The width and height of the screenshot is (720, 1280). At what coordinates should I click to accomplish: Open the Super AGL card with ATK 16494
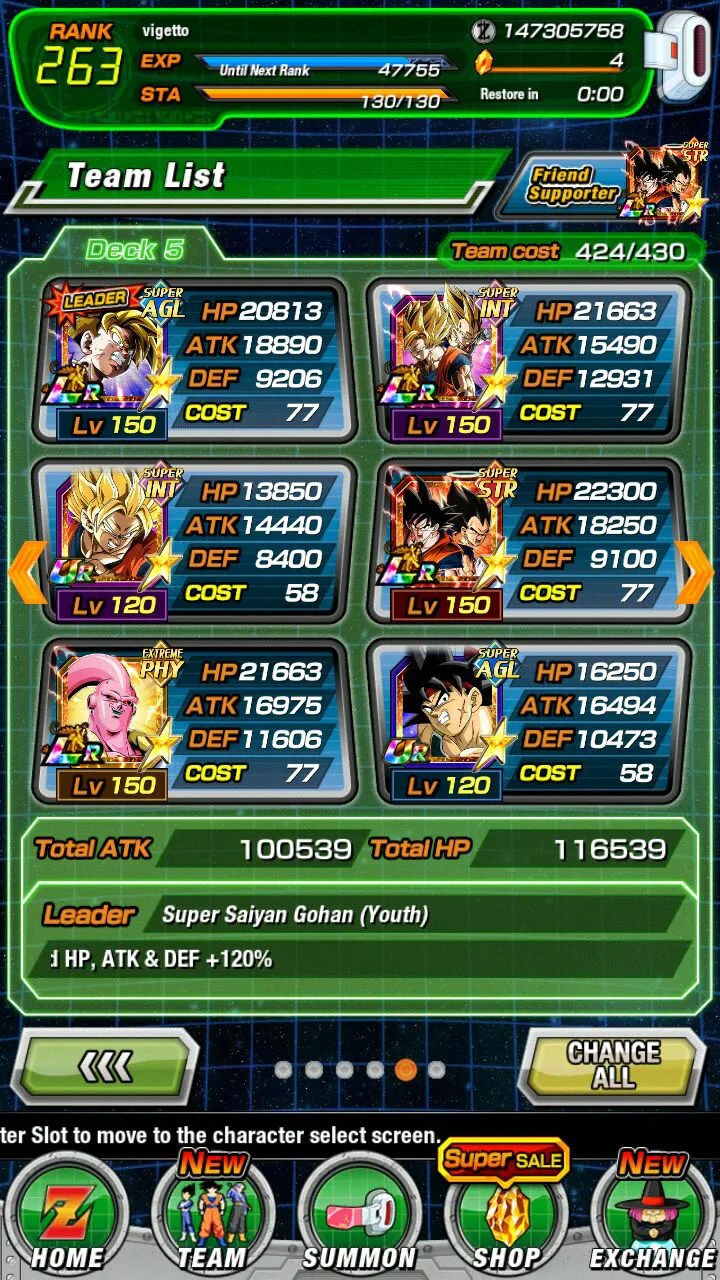pos(528,721)
